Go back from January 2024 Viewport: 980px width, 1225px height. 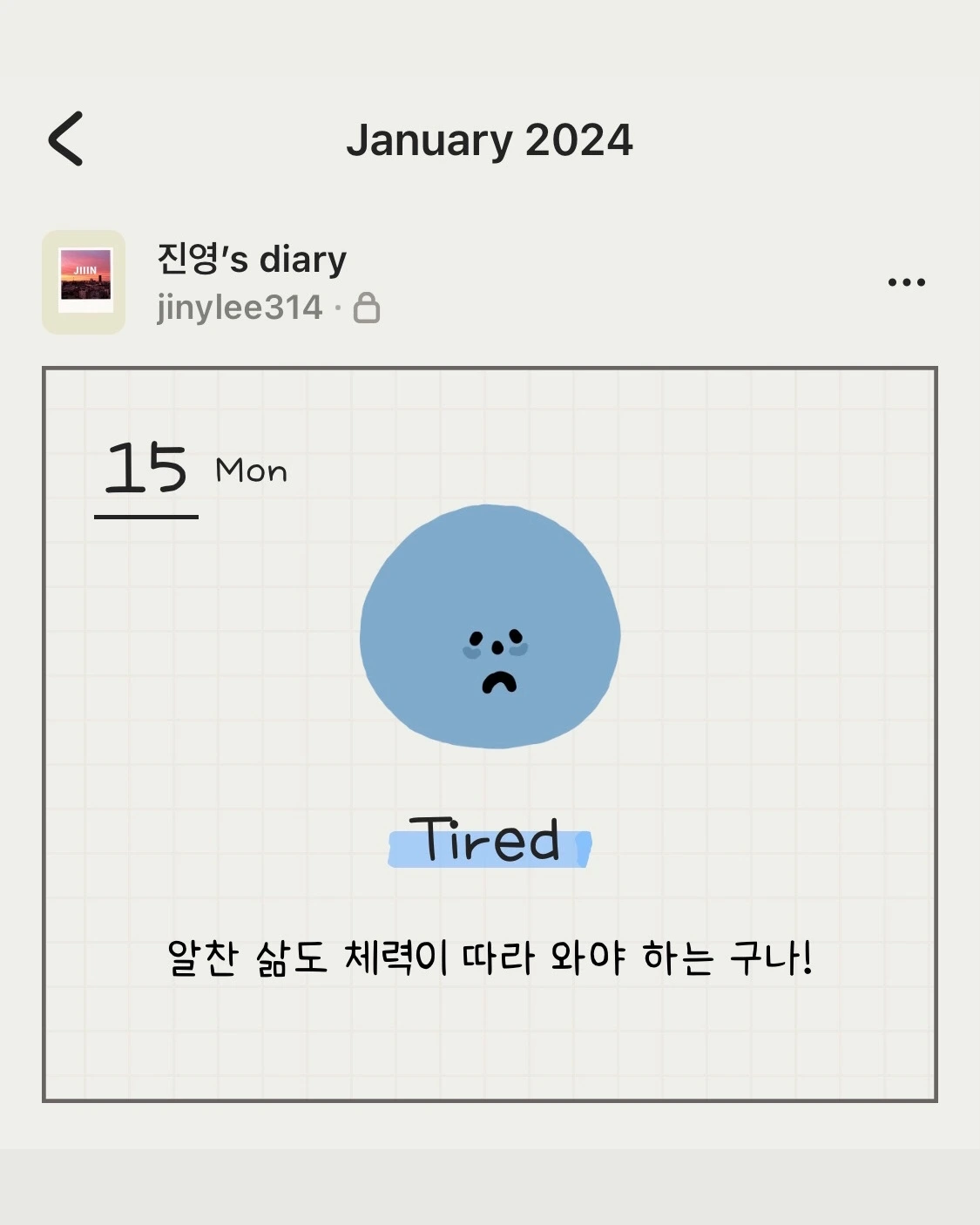coord(66,139)
